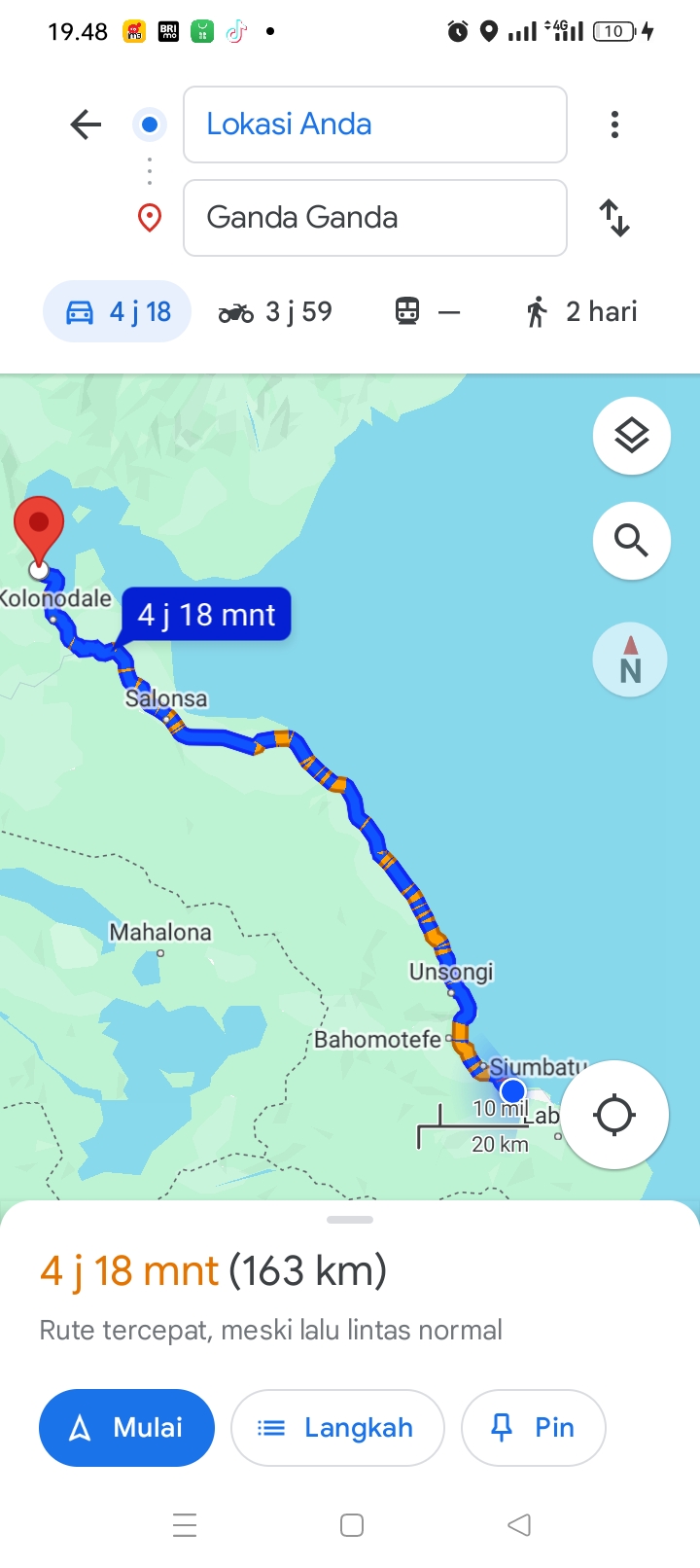
Task: Select the car travel mode 4 j 18
Action: coord(117,312)
